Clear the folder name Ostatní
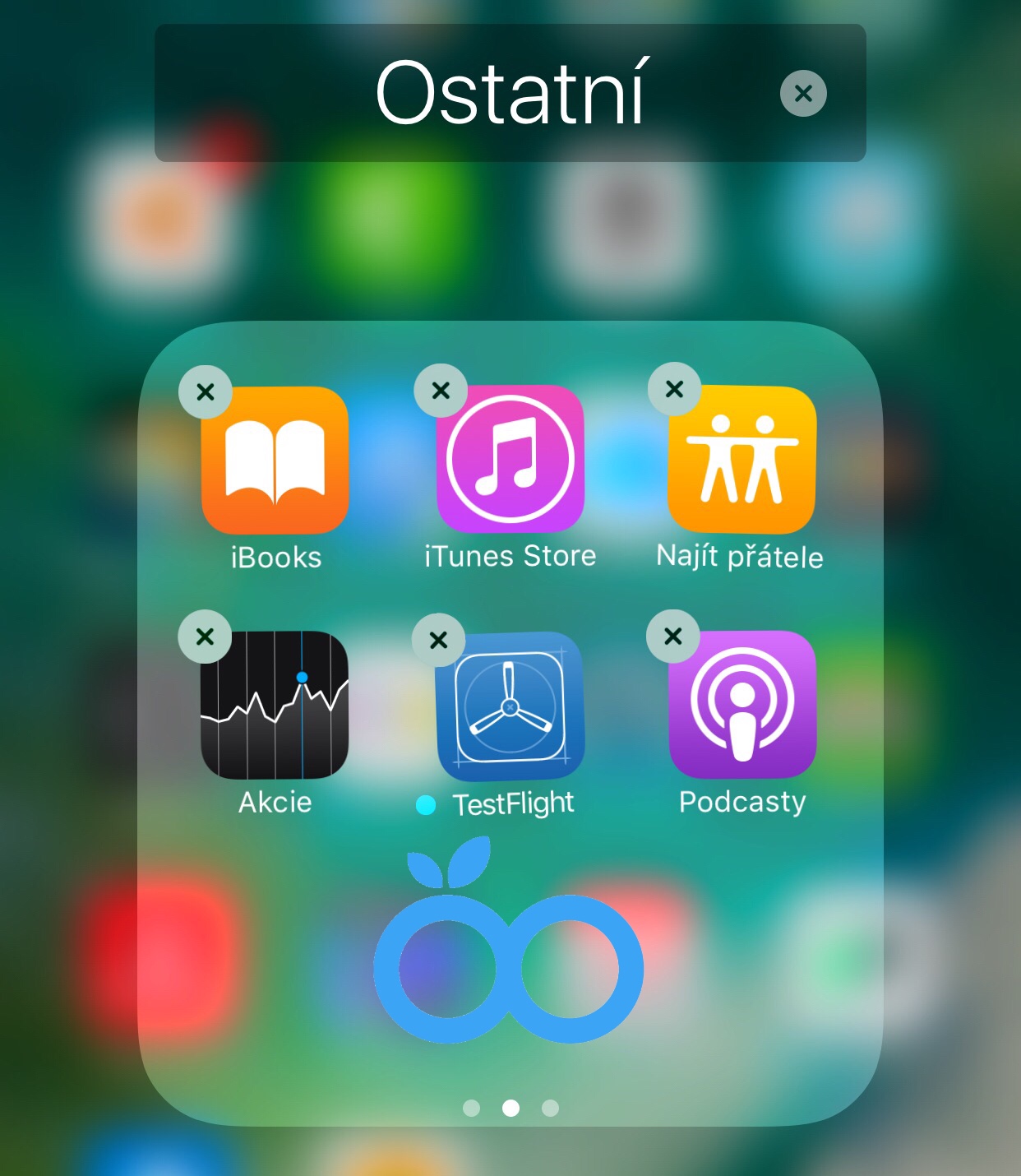 (803, 94)
